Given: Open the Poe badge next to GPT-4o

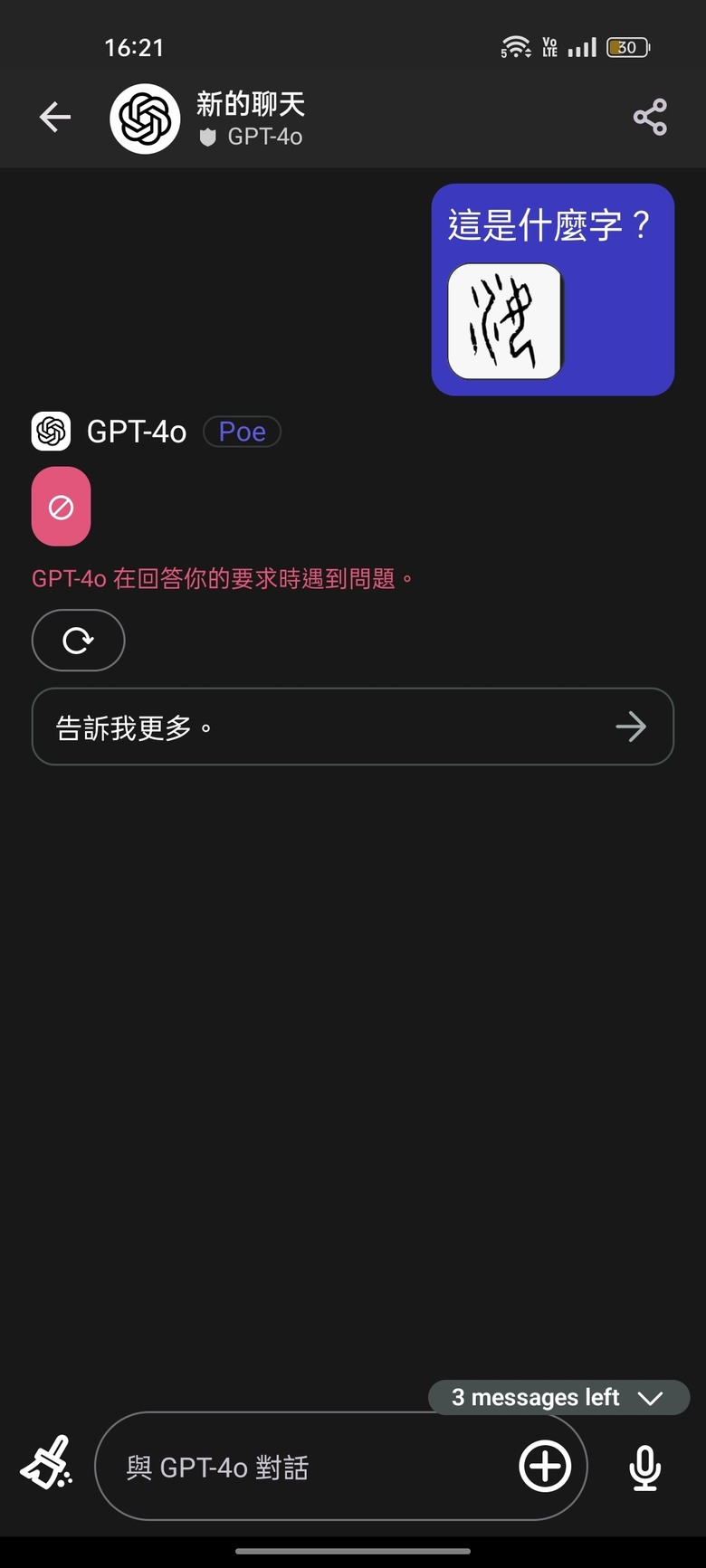Looking at the screenshot, I should point(242,431).
